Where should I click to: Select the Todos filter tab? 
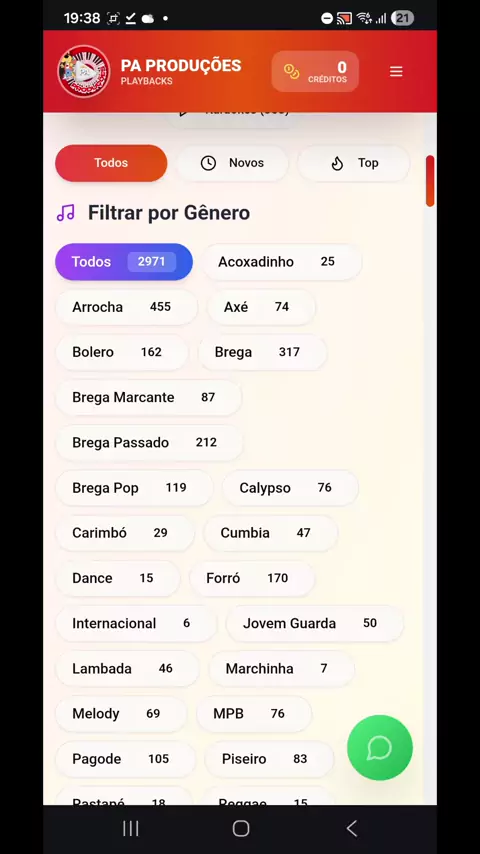(111, 163)
